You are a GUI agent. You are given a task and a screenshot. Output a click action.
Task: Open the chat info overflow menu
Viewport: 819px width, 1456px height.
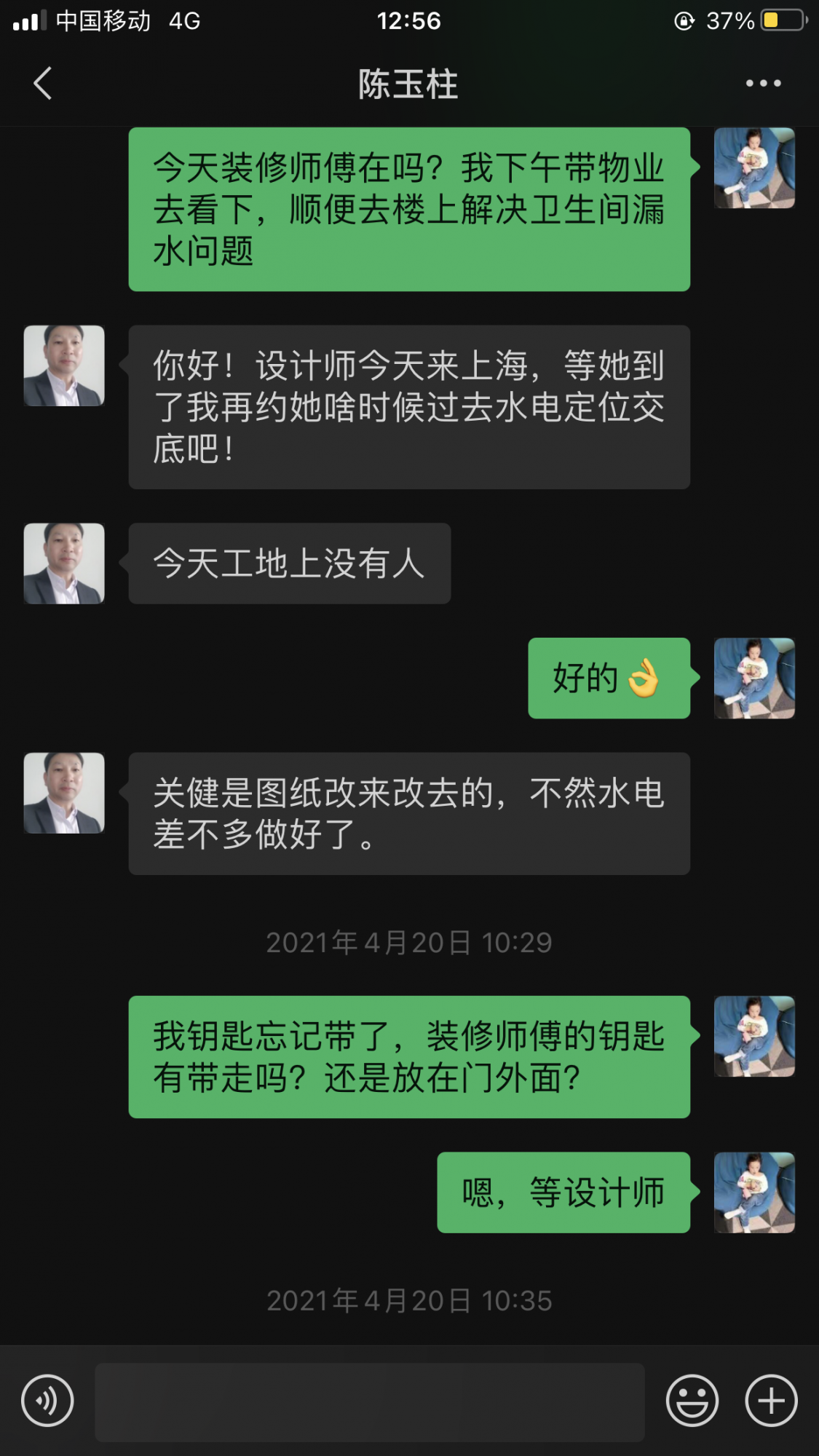click(763, 83)
